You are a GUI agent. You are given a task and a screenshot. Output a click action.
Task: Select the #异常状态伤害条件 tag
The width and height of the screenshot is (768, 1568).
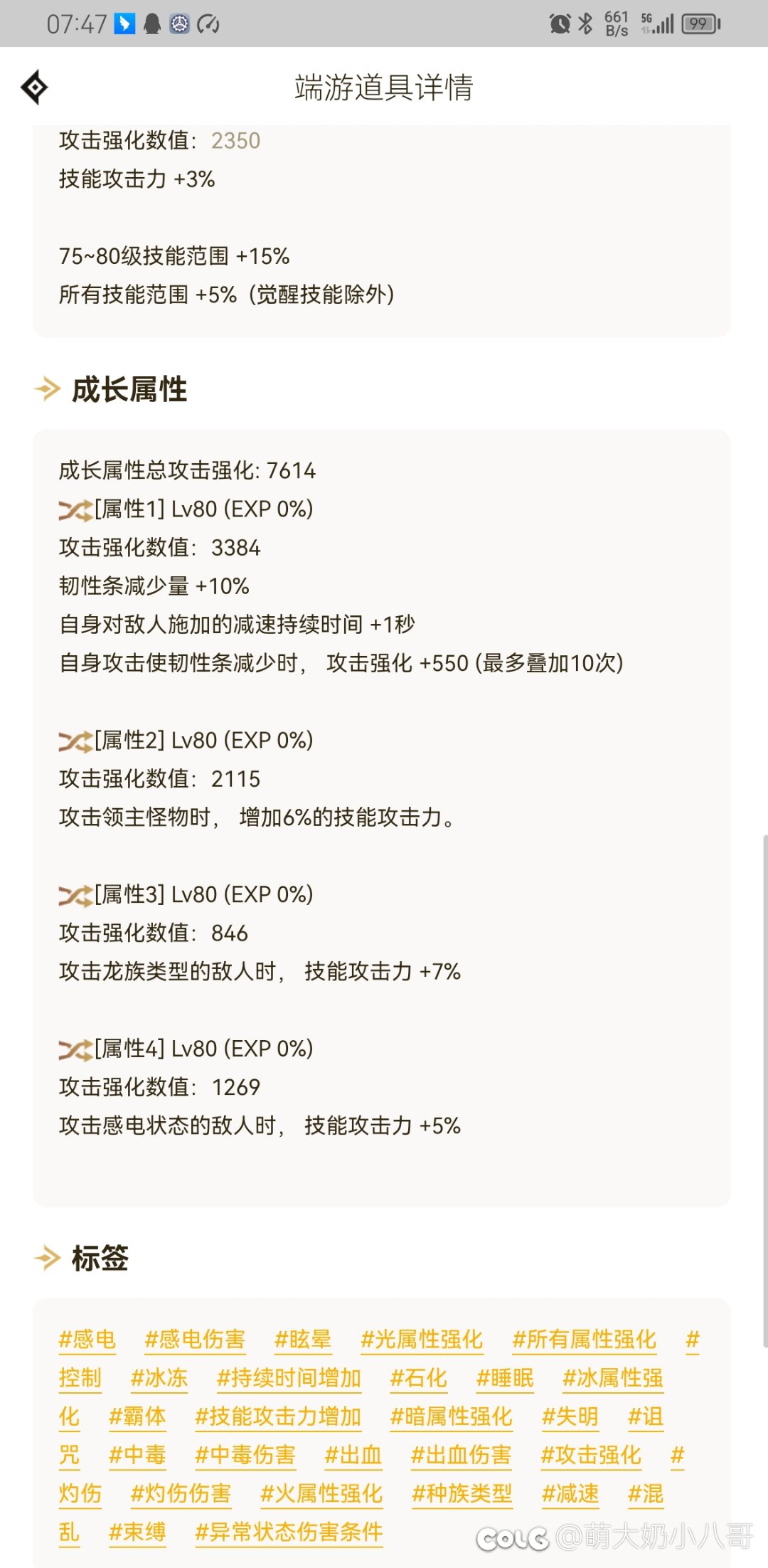289,1532
